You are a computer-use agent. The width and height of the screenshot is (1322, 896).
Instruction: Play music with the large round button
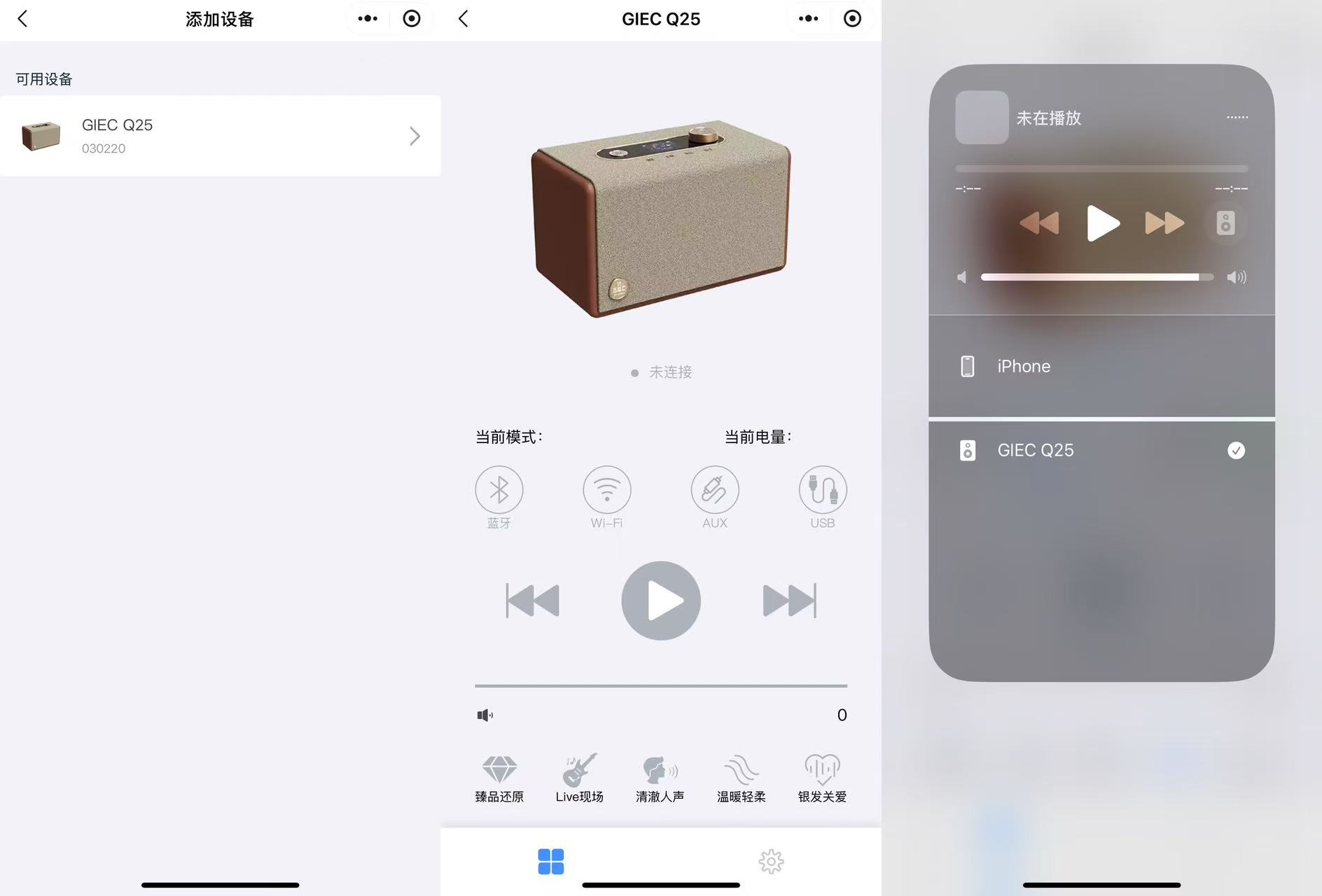click(x=660, y=601)
